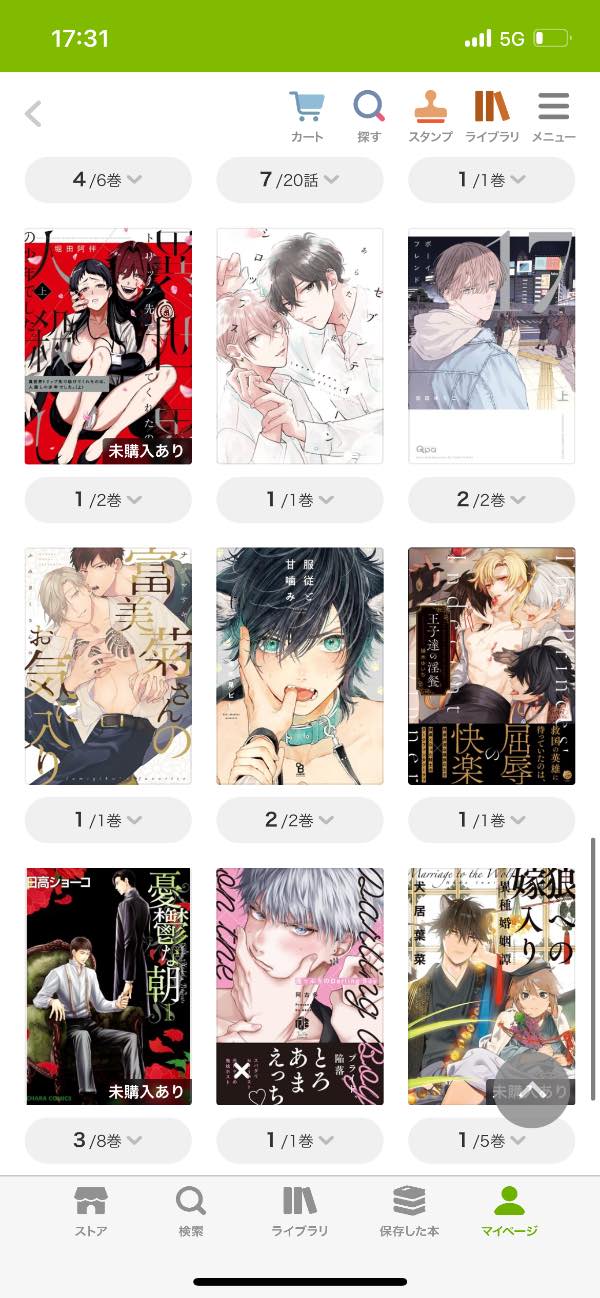Open the 富美菊さんのお気に入り manga cover
This screenshot has width=600, height=1298.
point(107,666)
